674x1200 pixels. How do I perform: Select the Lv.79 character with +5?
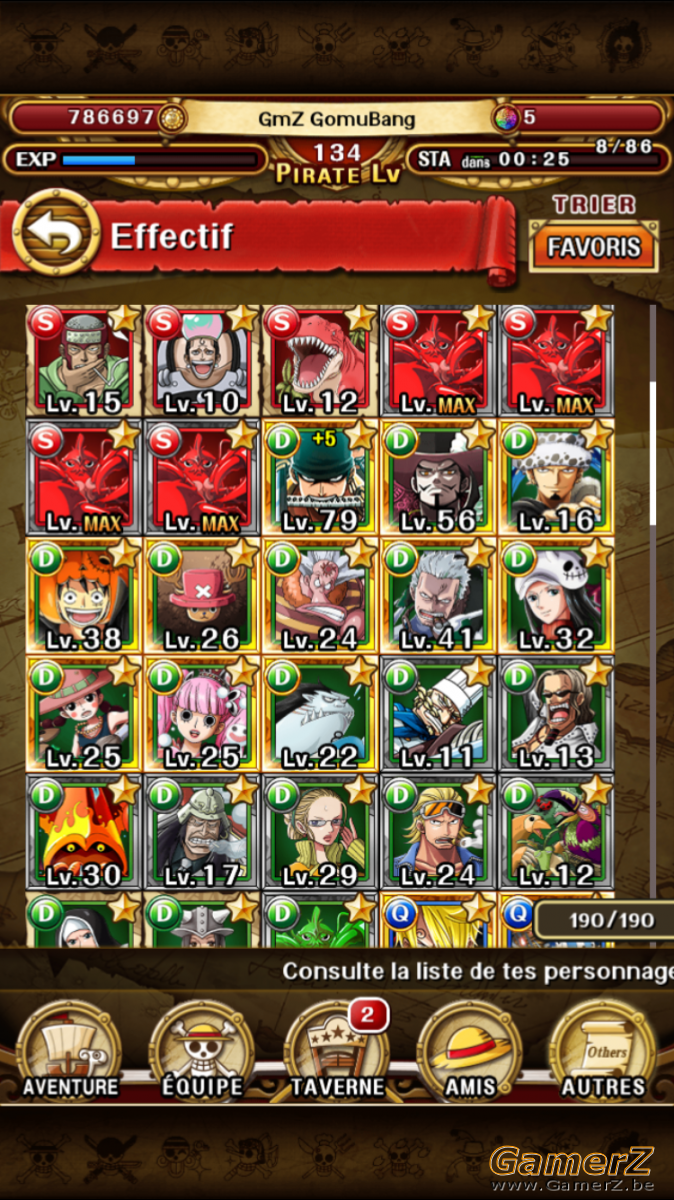[x=320, y=477]
